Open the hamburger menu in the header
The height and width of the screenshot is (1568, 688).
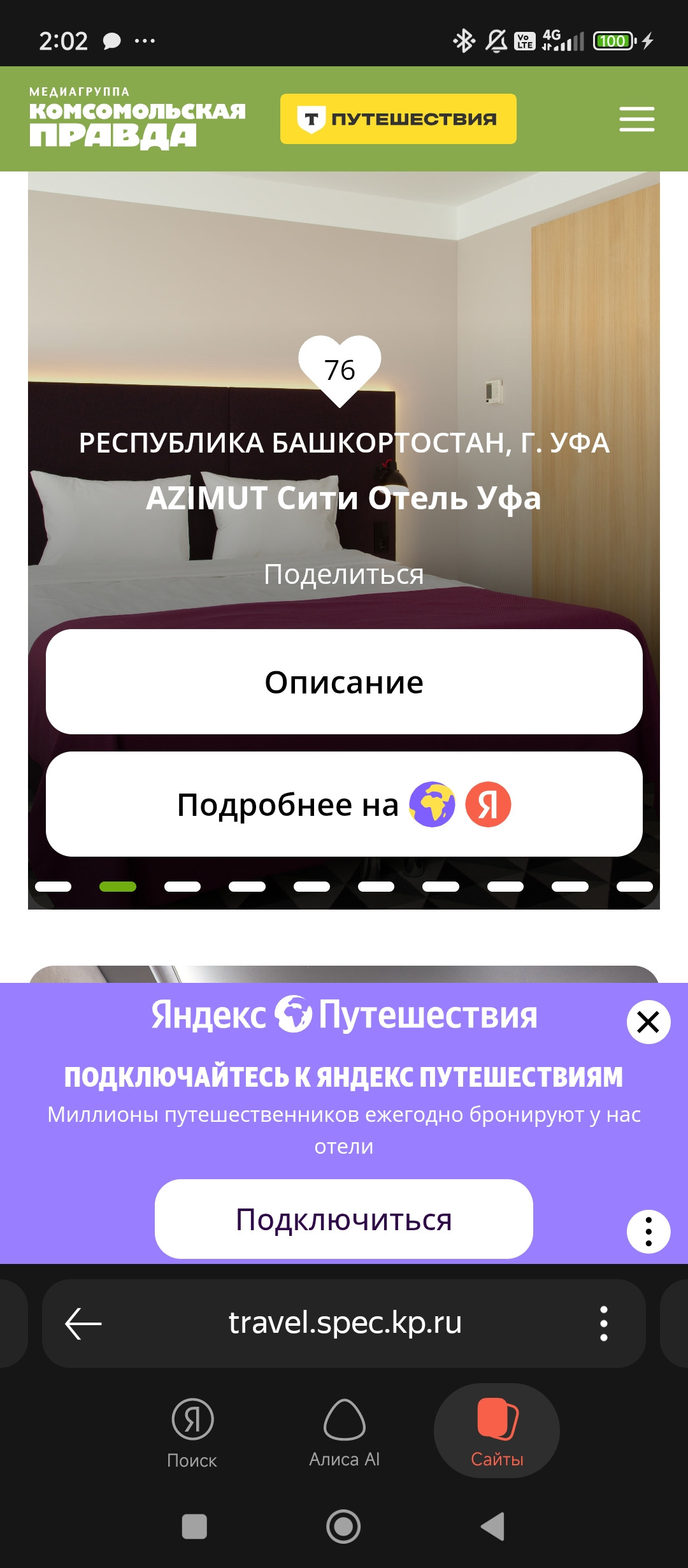click(x=636, y=119)
